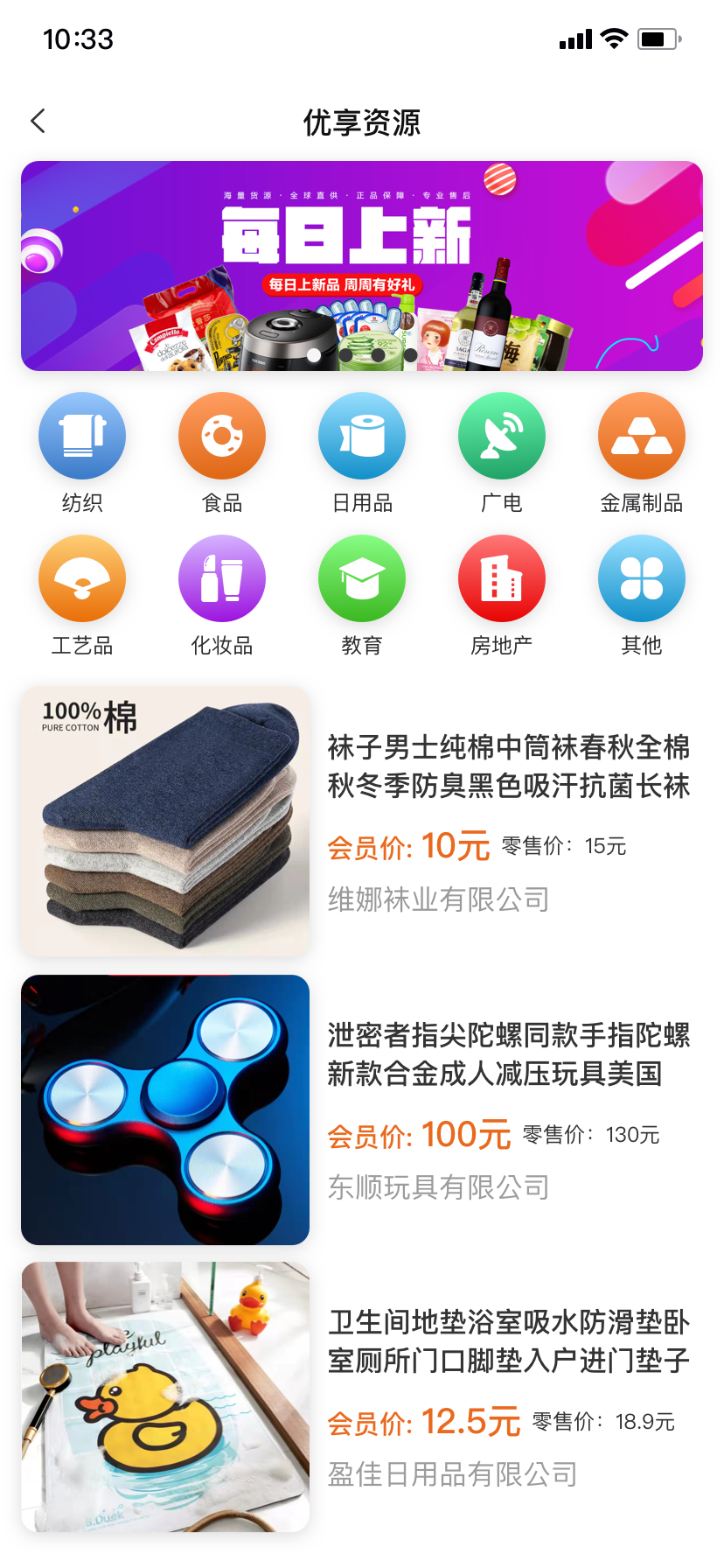
Task: Open the 每日上新 promotional banner
Action: (362, 266)
